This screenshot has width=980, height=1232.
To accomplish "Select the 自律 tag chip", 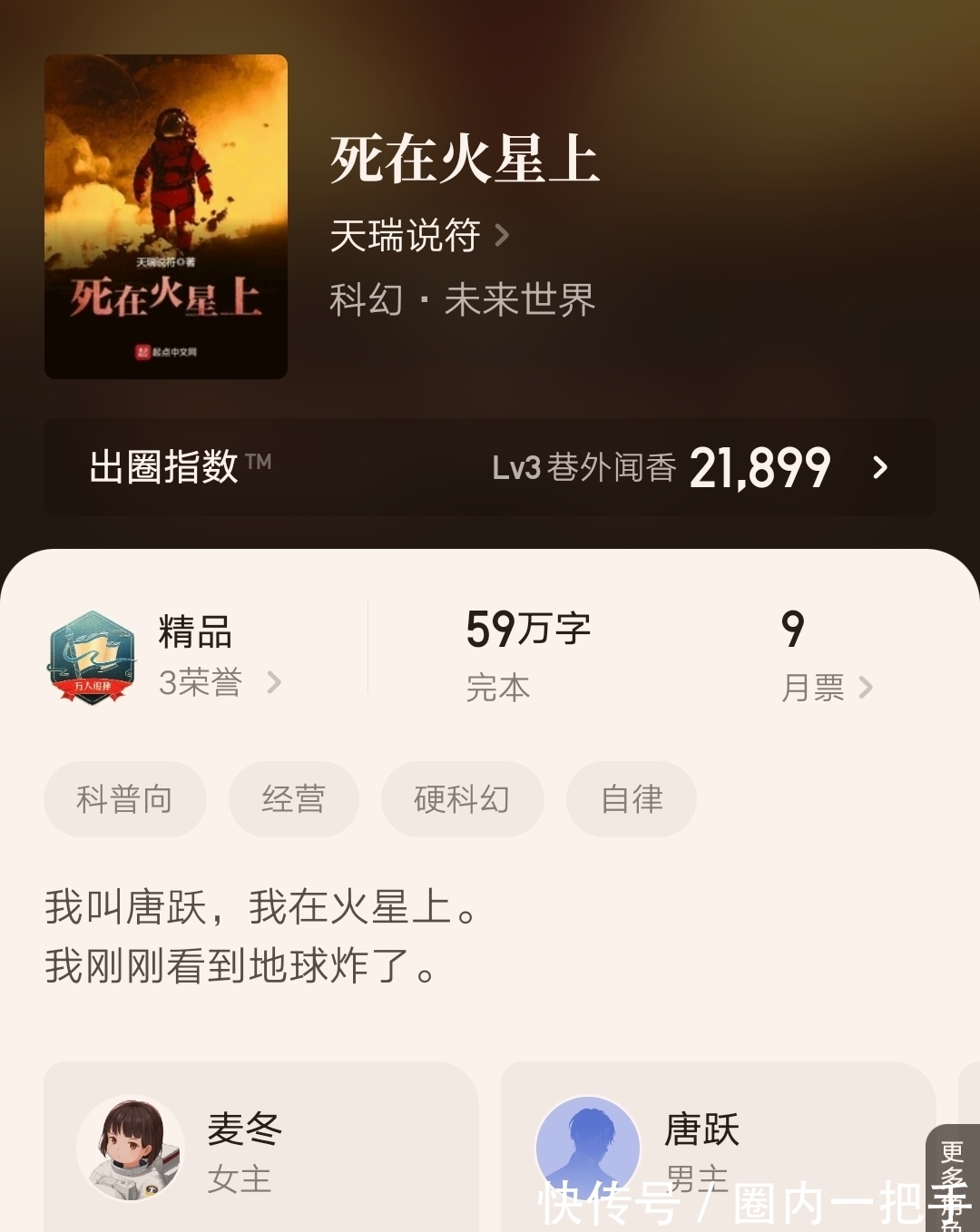I will click(632, 799).
